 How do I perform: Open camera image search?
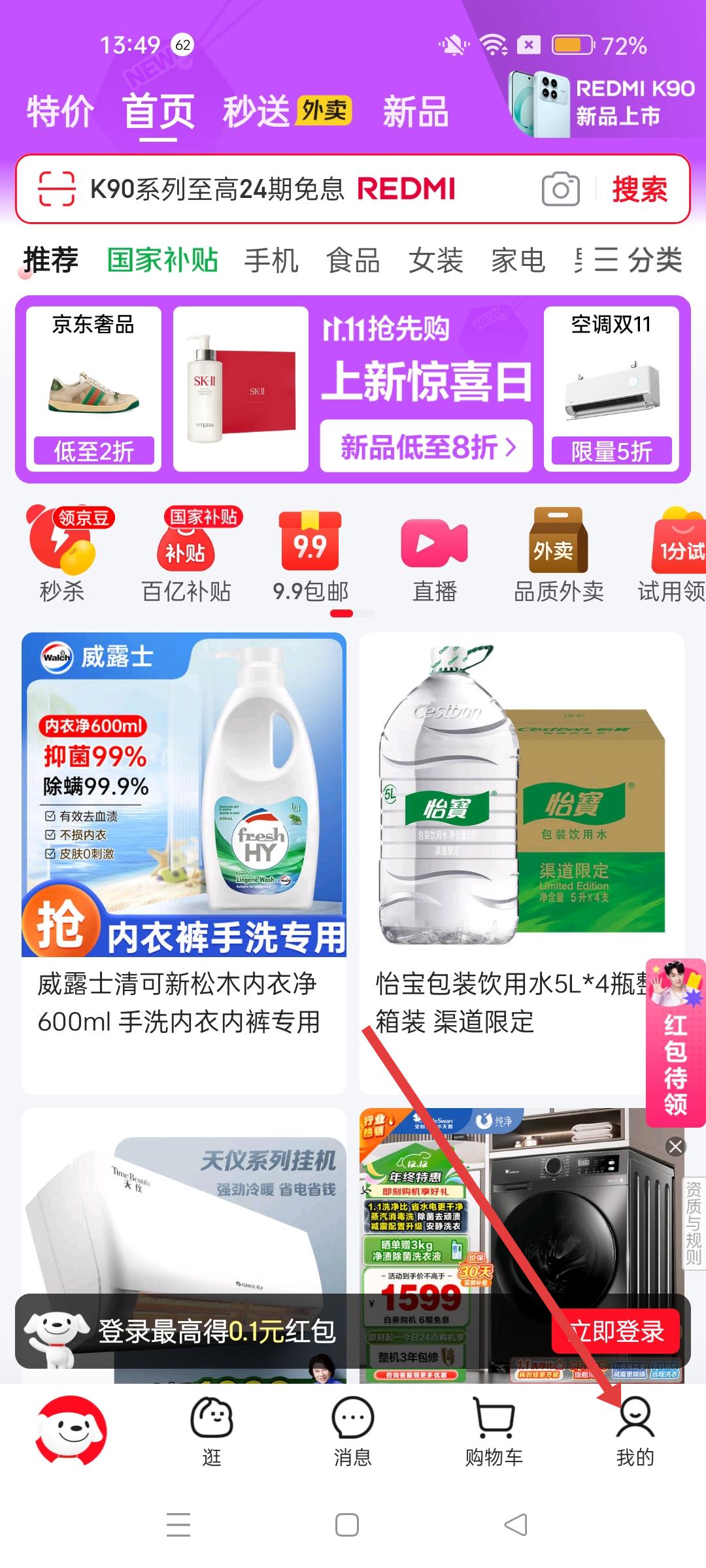pos(560,189)
